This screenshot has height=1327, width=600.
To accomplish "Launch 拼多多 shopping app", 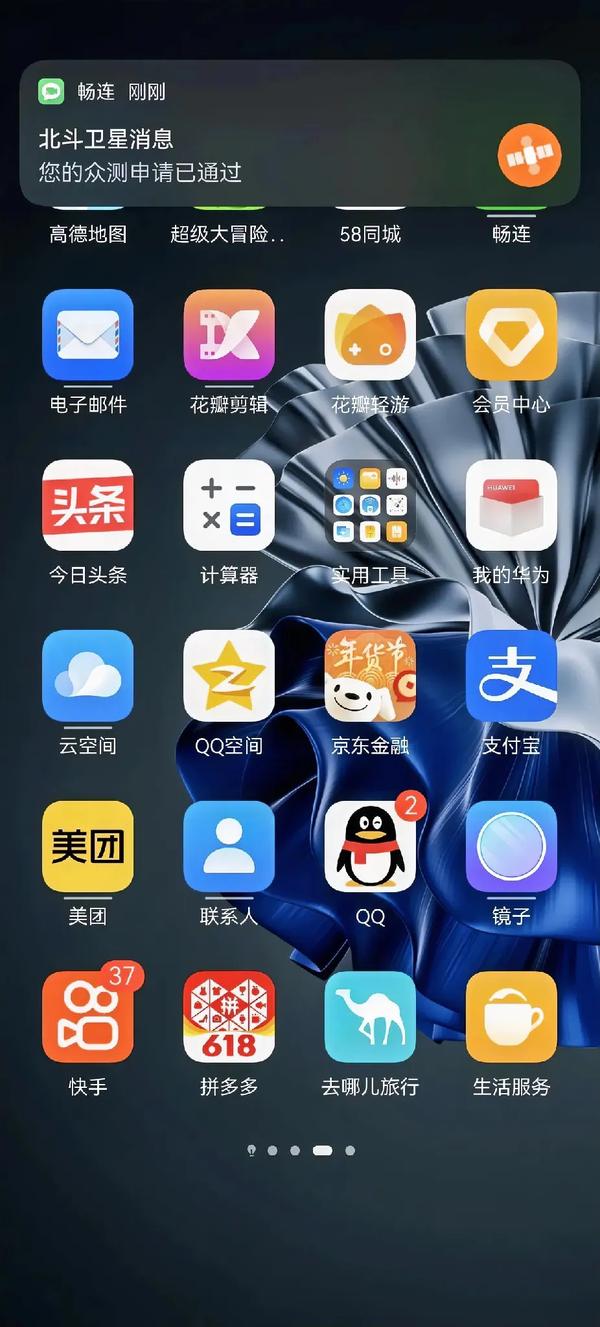I will point(229,1017).
